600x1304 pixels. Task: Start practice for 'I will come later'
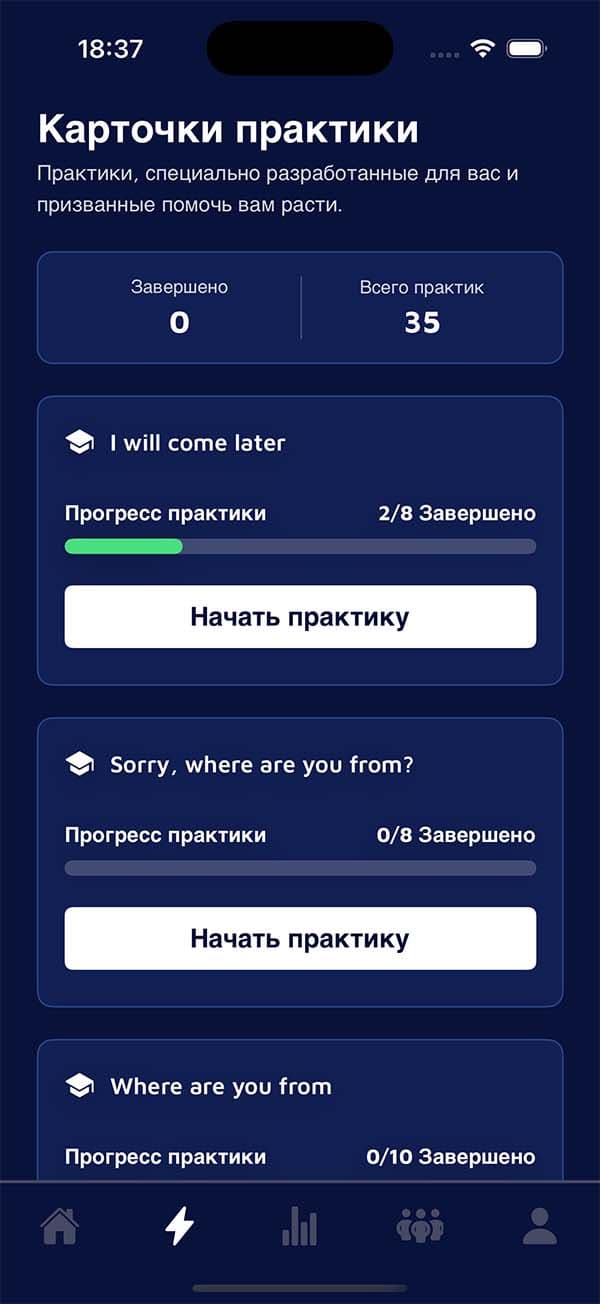pyautogui.click(x=300, y=617)
